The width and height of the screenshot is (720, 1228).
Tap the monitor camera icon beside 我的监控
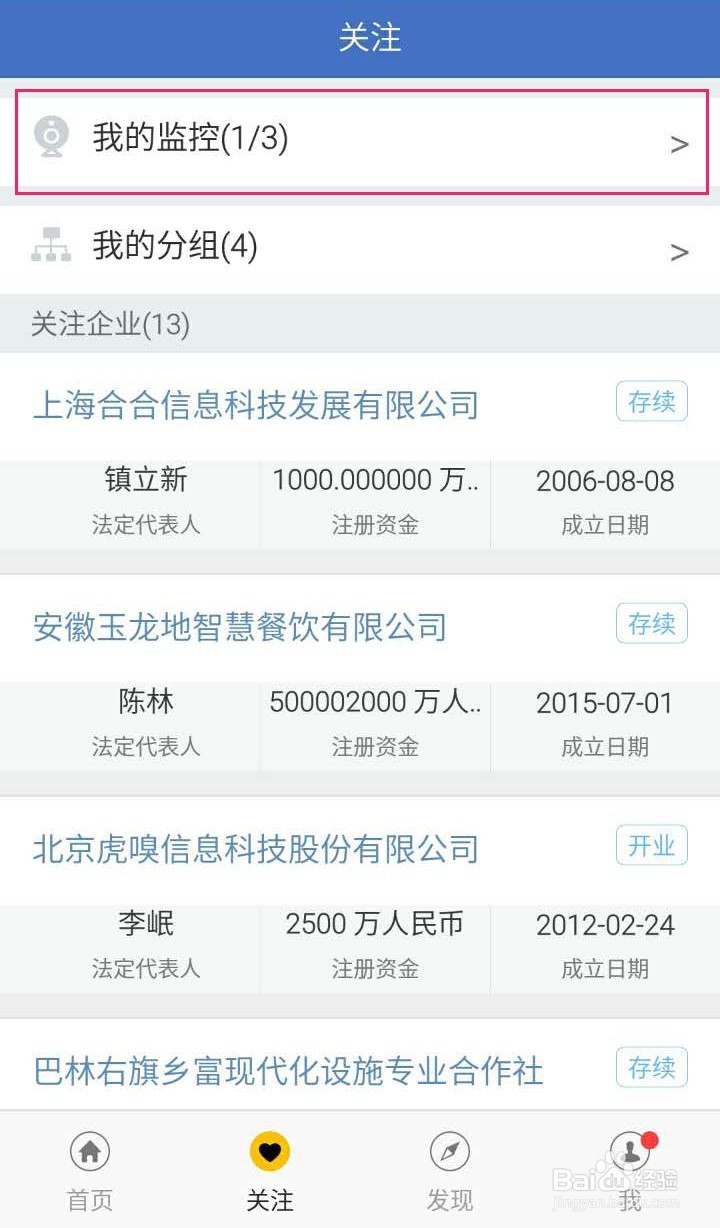[52, 136]
